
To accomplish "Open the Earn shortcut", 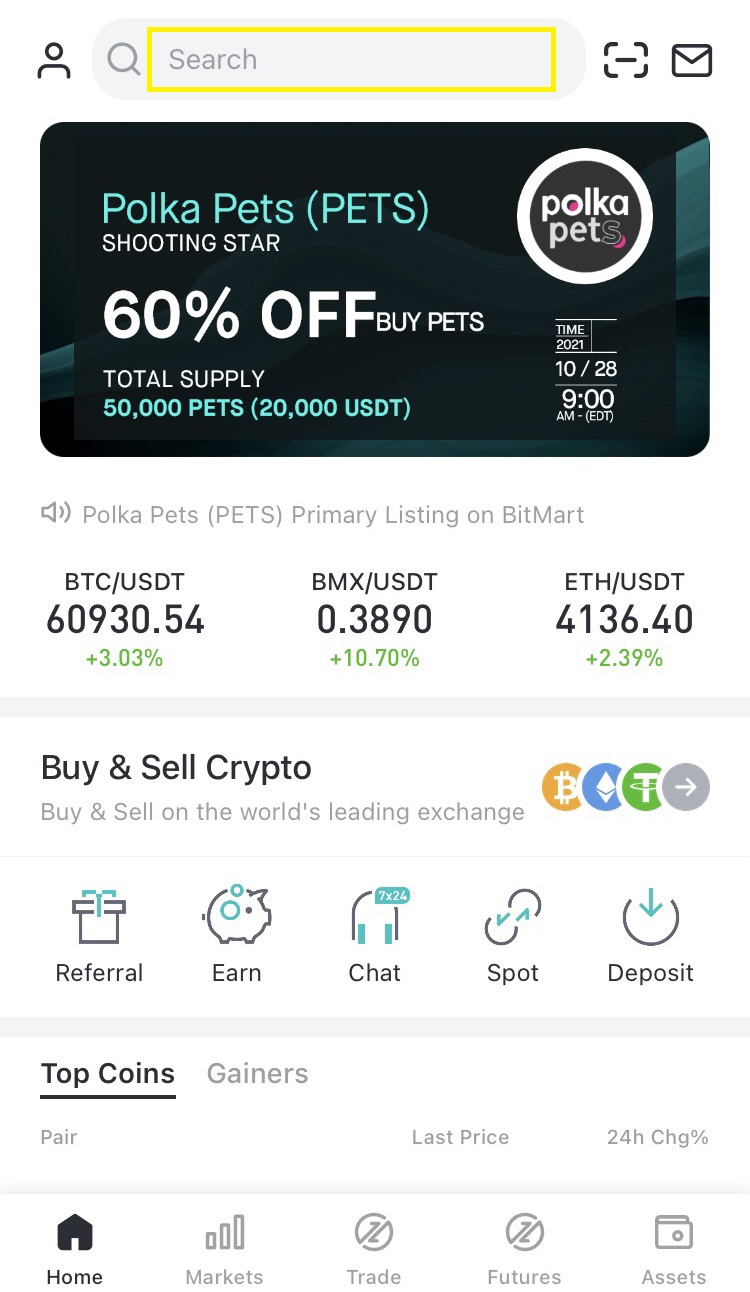I will coord(237,935).
